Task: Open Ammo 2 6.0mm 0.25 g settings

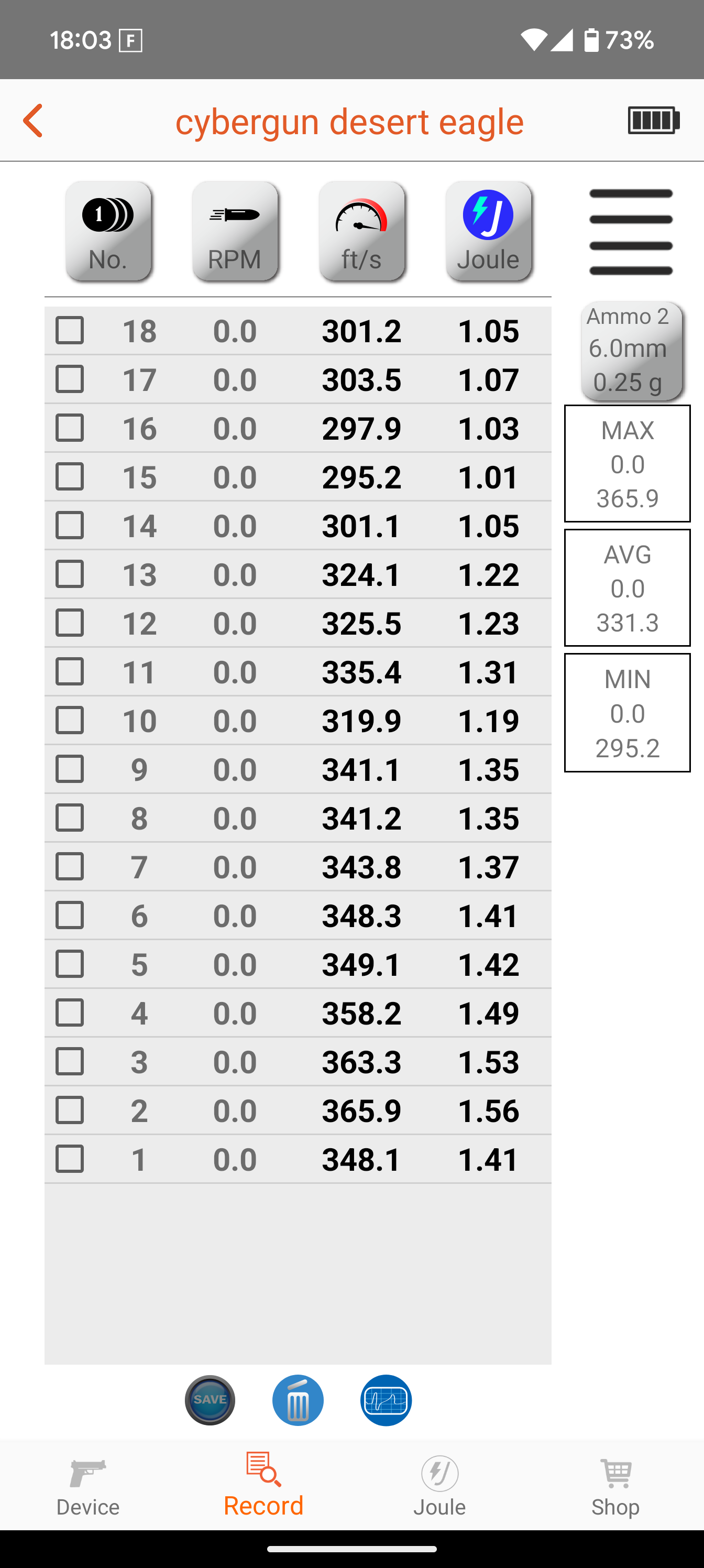Action: [632, 351]
